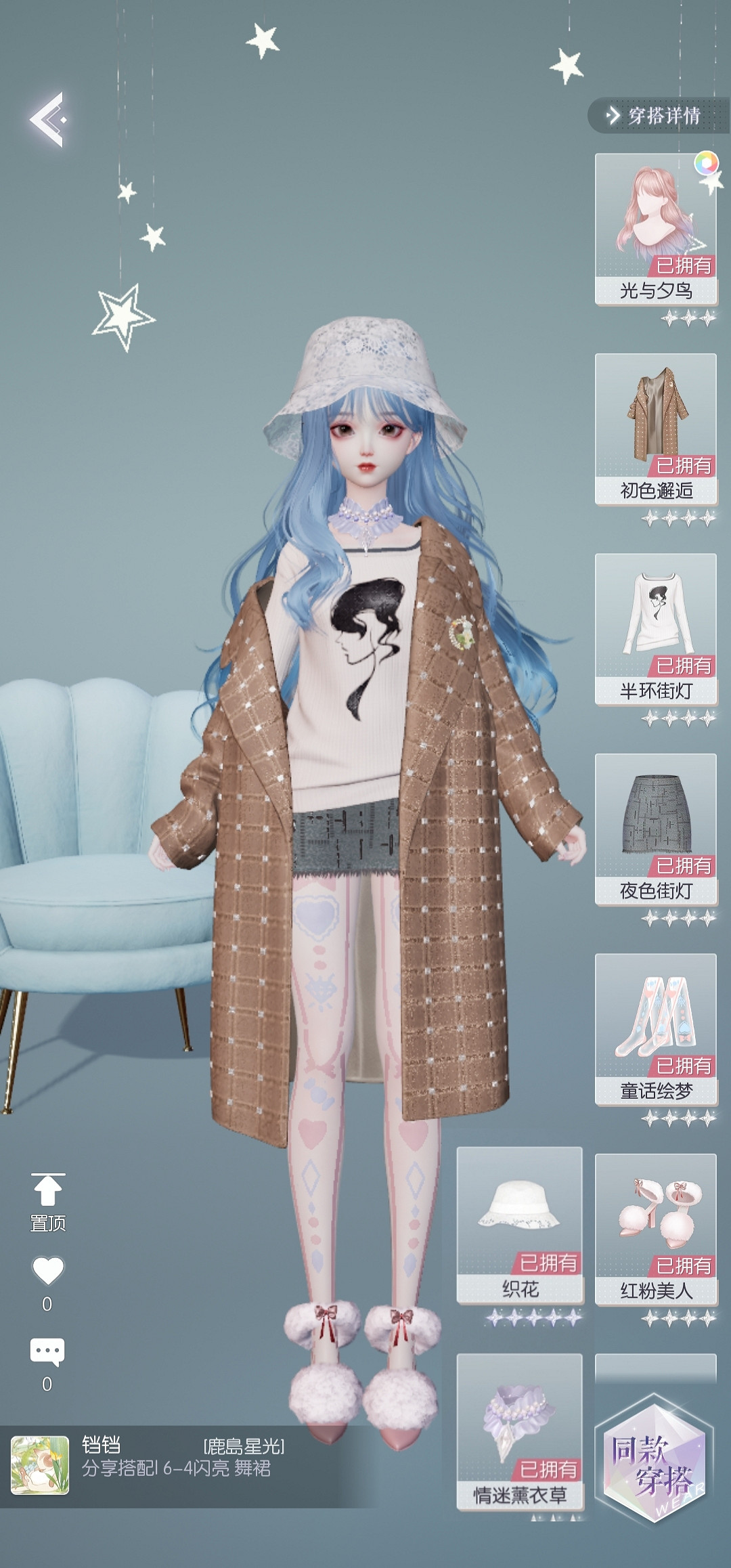
Task: Like this outfit with the heart
Action: pyautogui.click(x=47, y=1271)
